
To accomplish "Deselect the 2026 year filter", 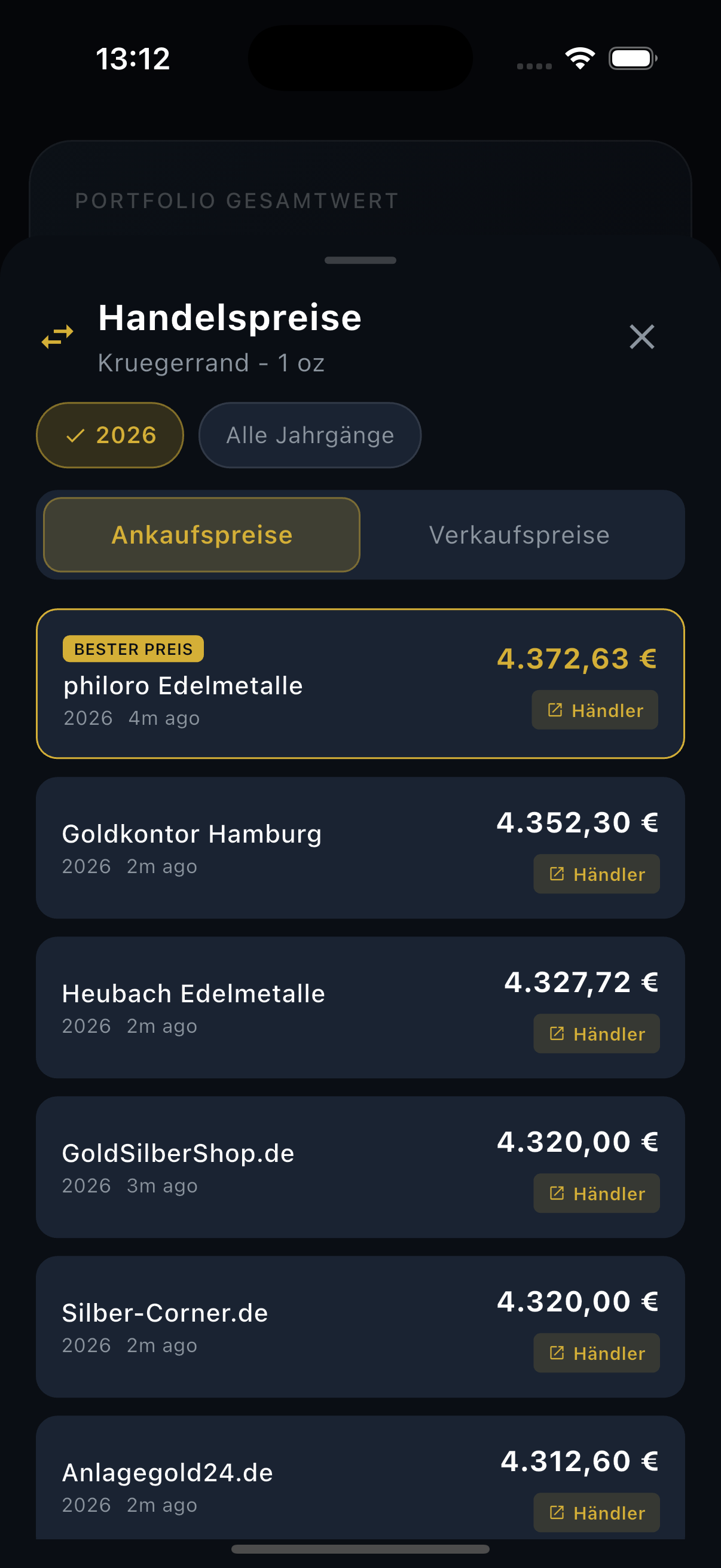I will pyautogui.click(x=109, y=435).
